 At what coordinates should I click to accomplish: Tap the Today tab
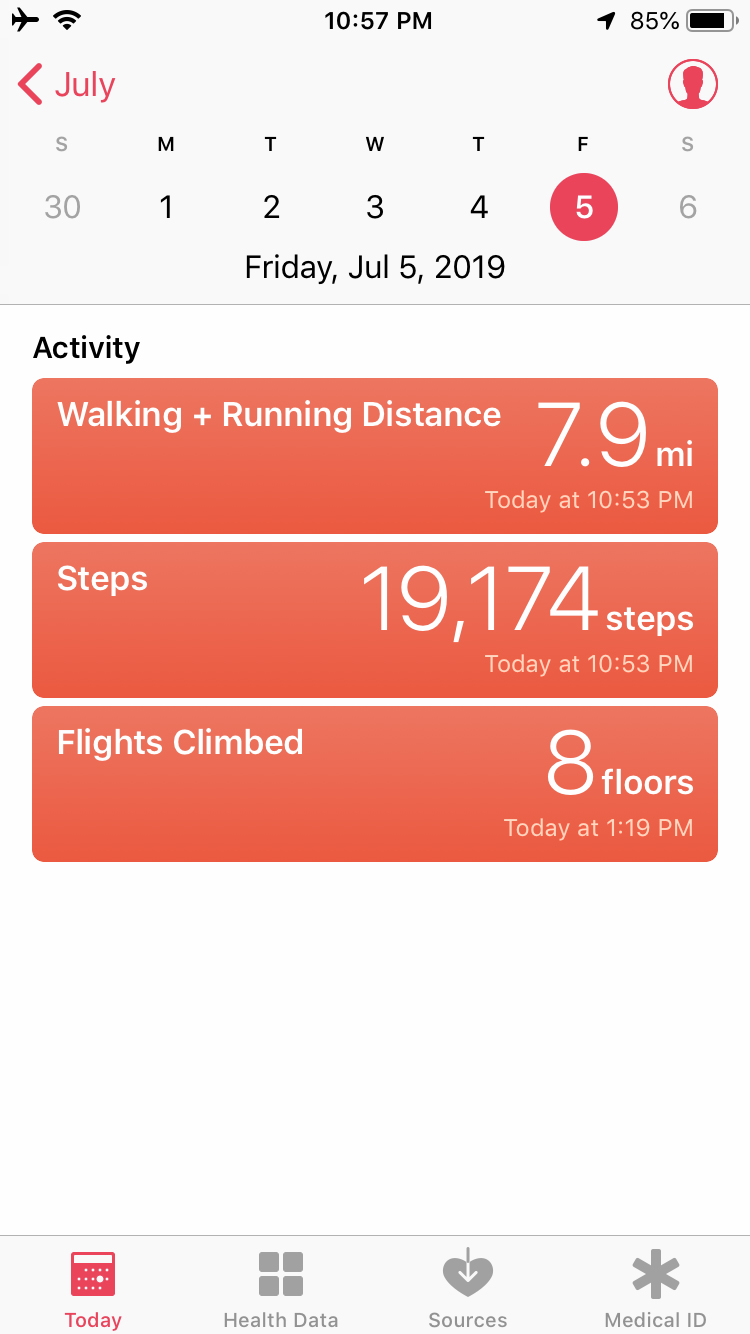coord(93,1288)
